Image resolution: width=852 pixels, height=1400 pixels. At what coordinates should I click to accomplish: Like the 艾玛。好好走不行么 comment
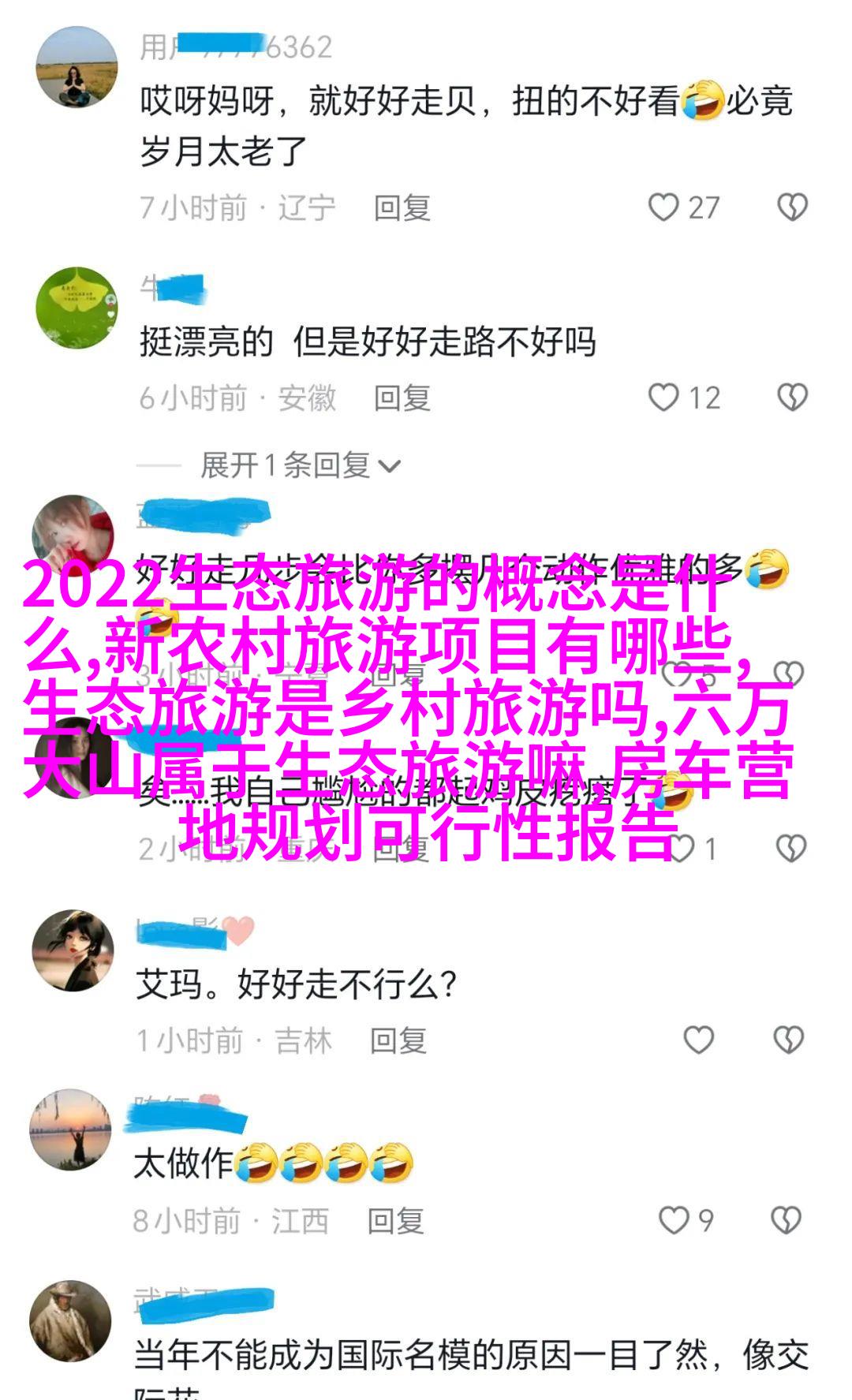point(698,1040)
